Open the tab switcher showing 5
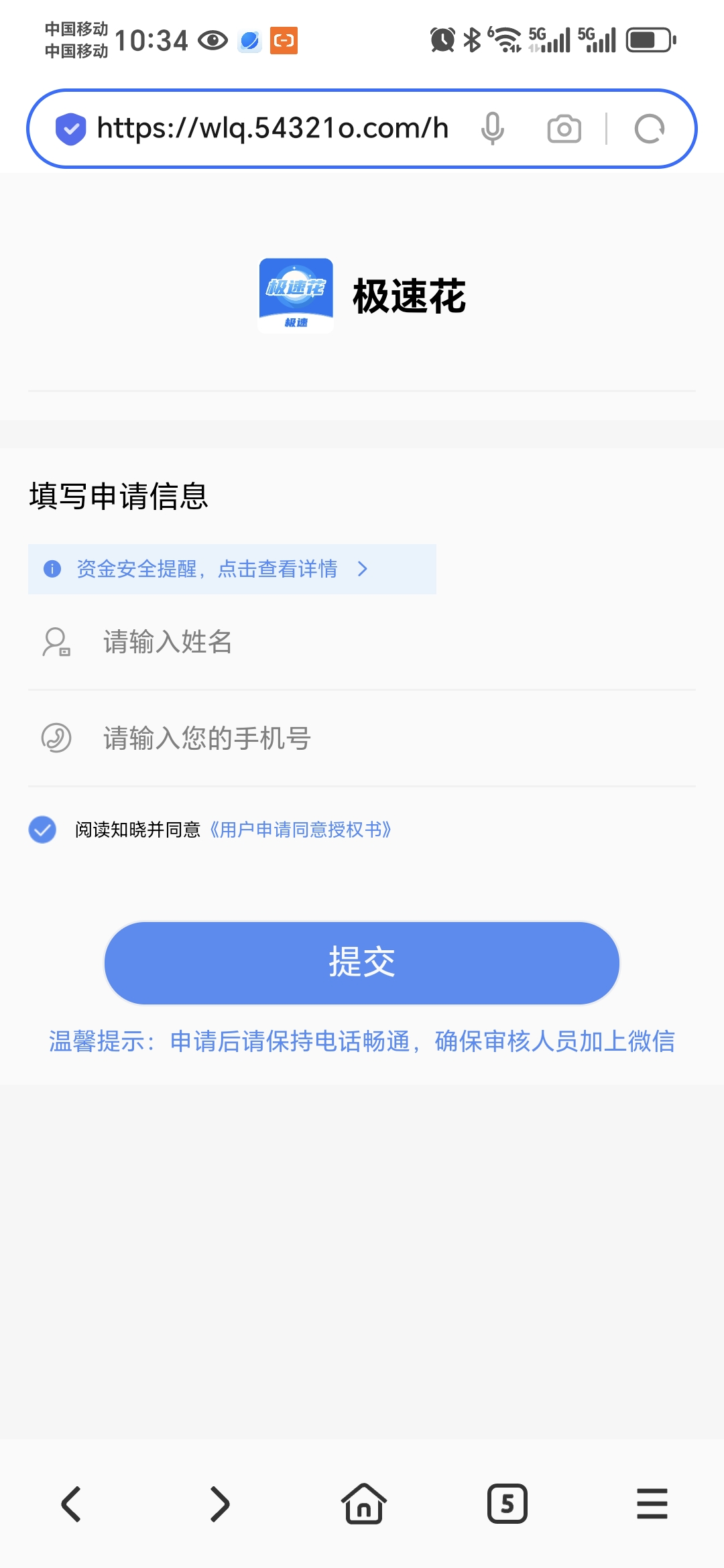The height and width of the screenshot is (1568, 724). 507,1504
